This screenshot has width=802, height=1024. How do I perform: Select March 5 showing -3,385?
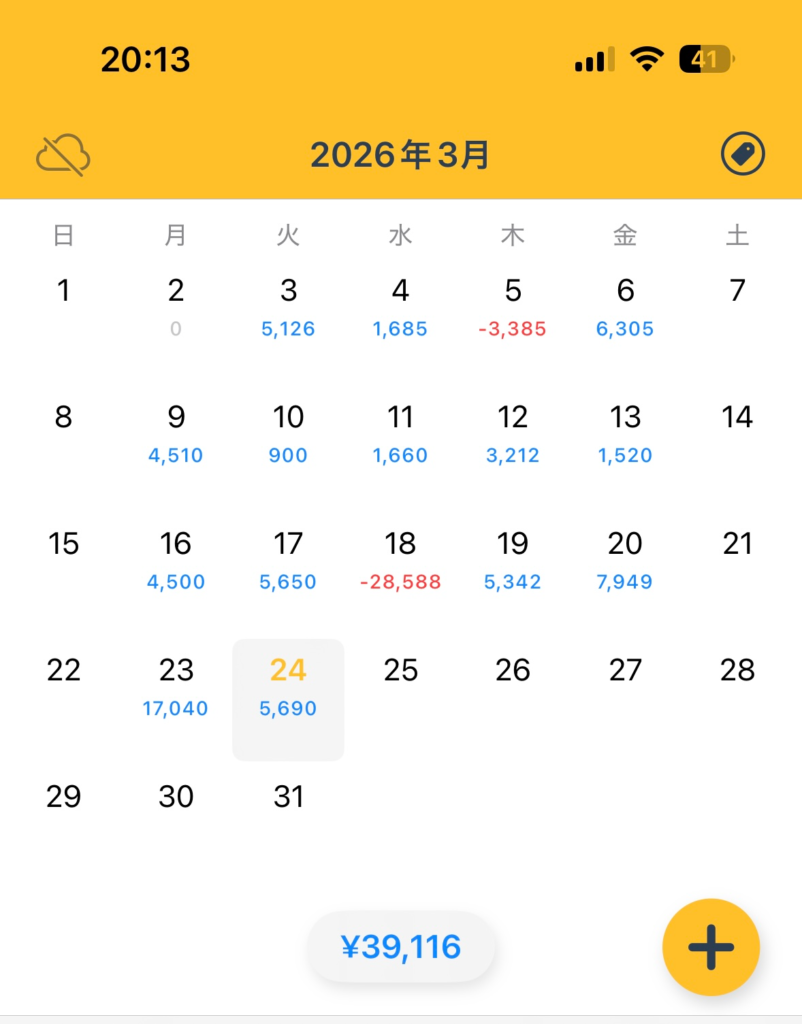(512, 306)
